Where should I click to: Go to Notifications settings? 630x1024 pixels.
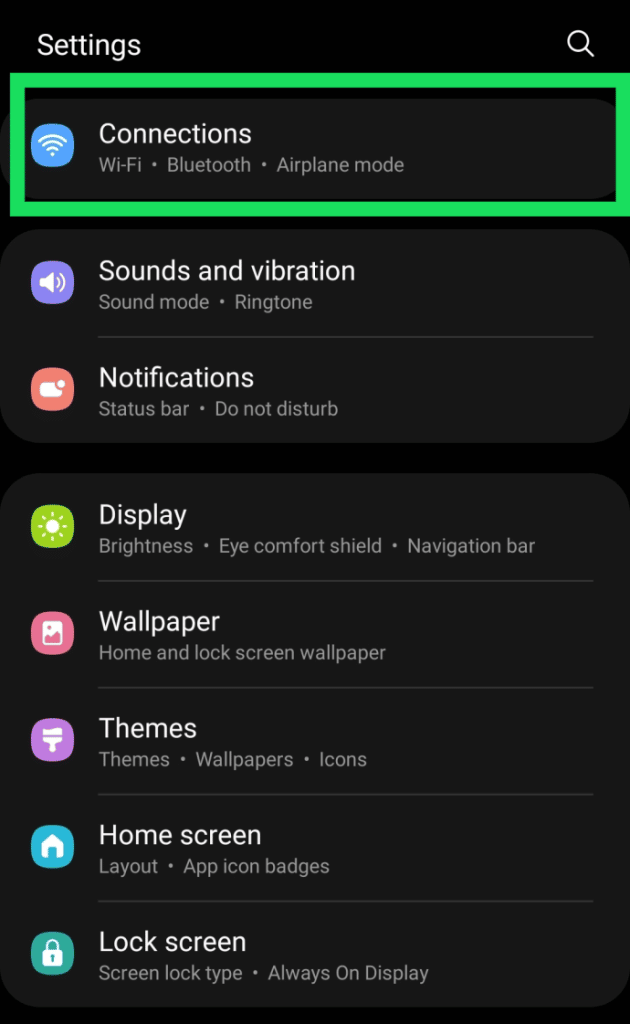pyautogui.click(x=315, y=391)
